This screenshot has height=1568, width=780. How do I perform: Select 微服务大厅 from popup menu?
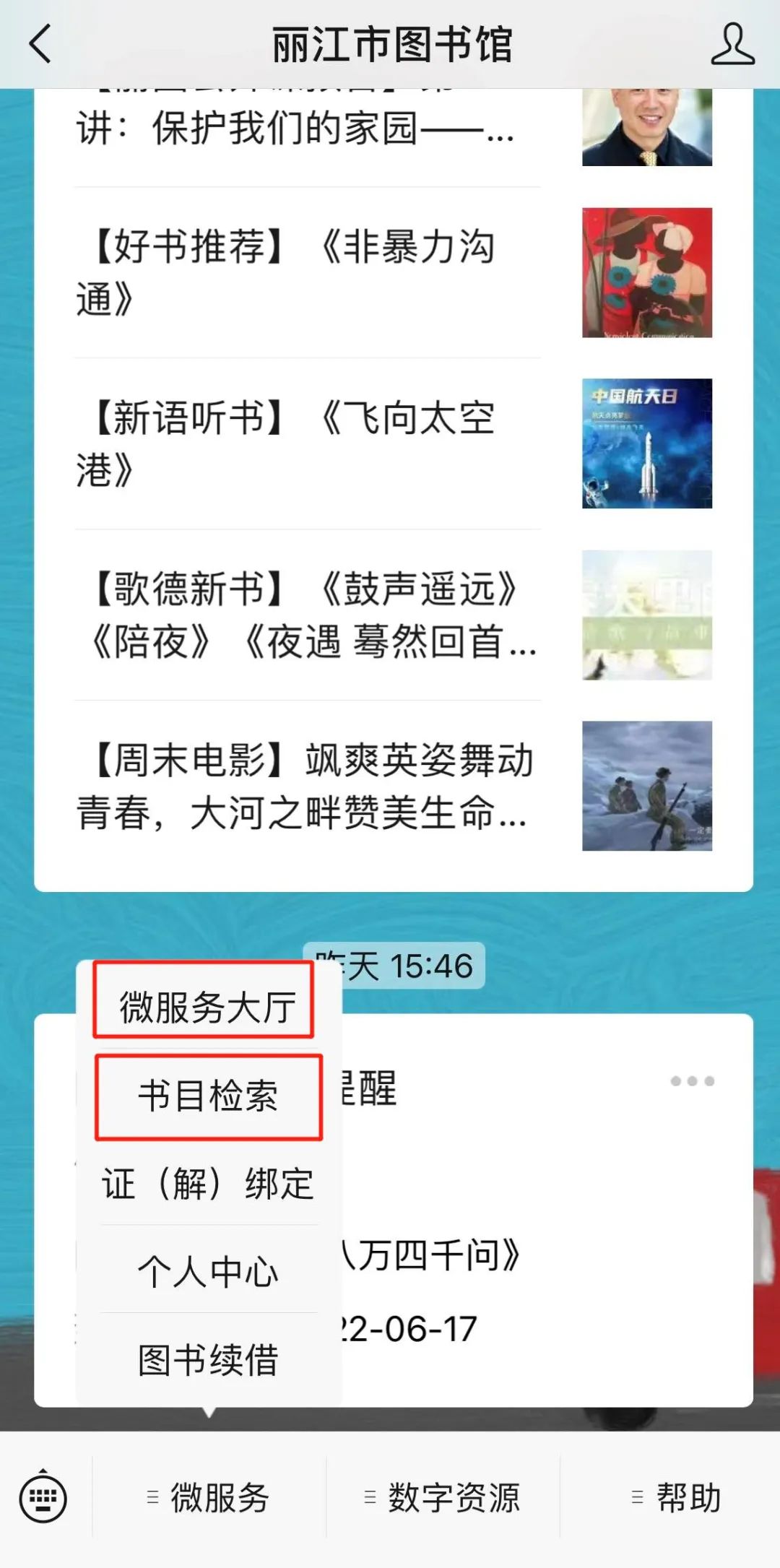click(x=207, y=1006)
